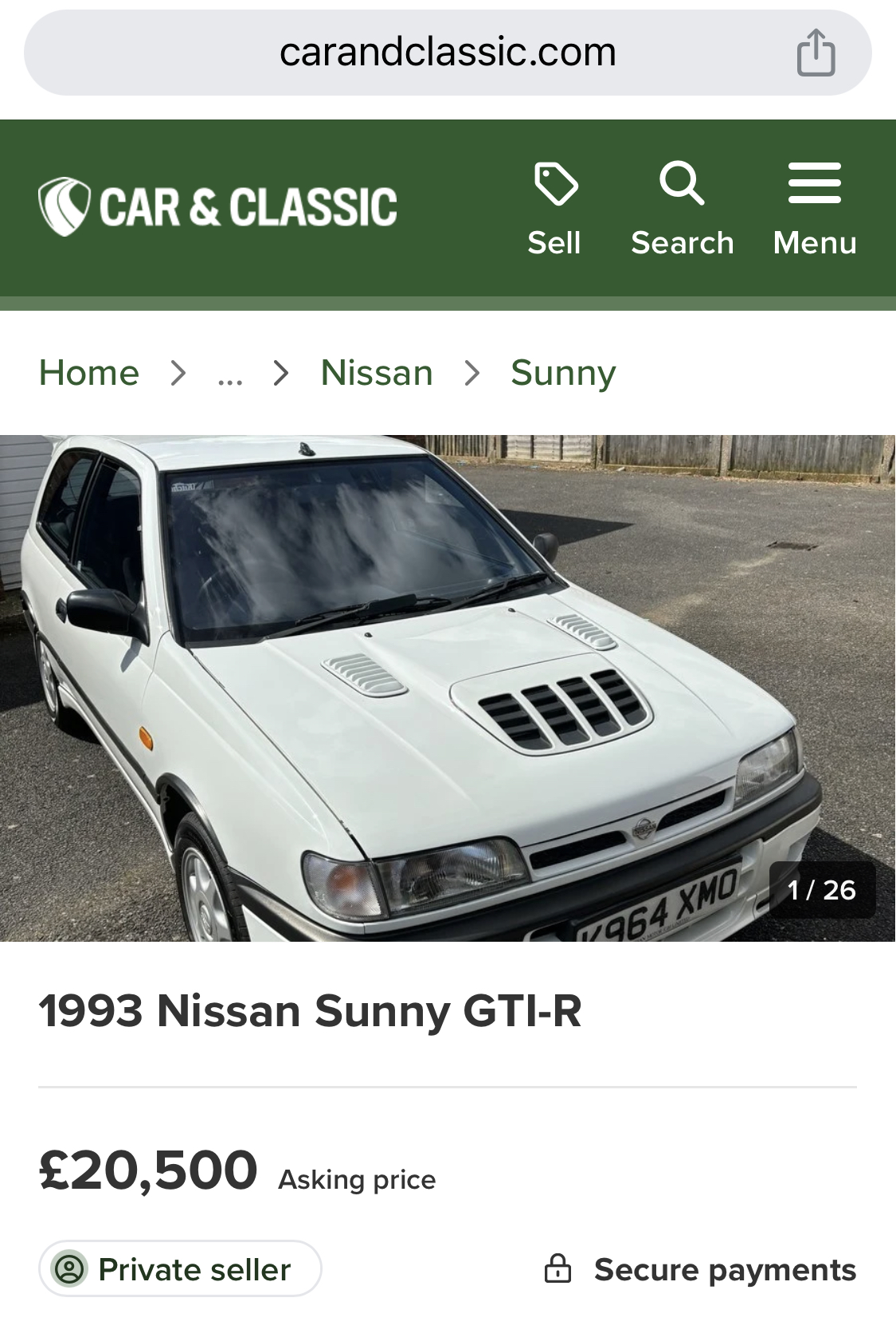
Task: Open the hamburger Menu
Action: (814, 209)
